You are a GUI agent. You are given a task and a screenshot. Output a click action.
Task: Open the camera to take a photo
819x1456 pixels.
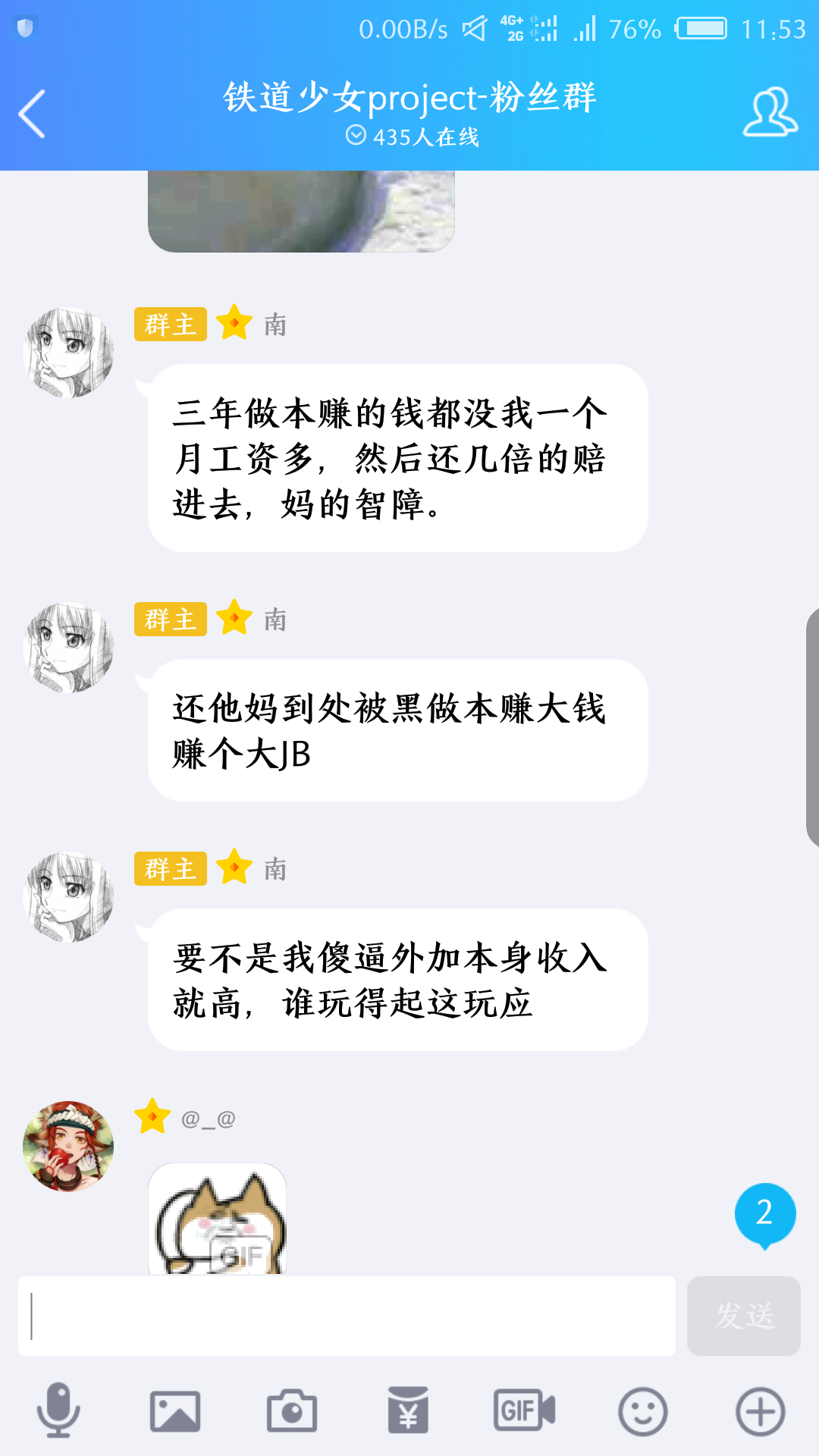tap(292, 1411)
